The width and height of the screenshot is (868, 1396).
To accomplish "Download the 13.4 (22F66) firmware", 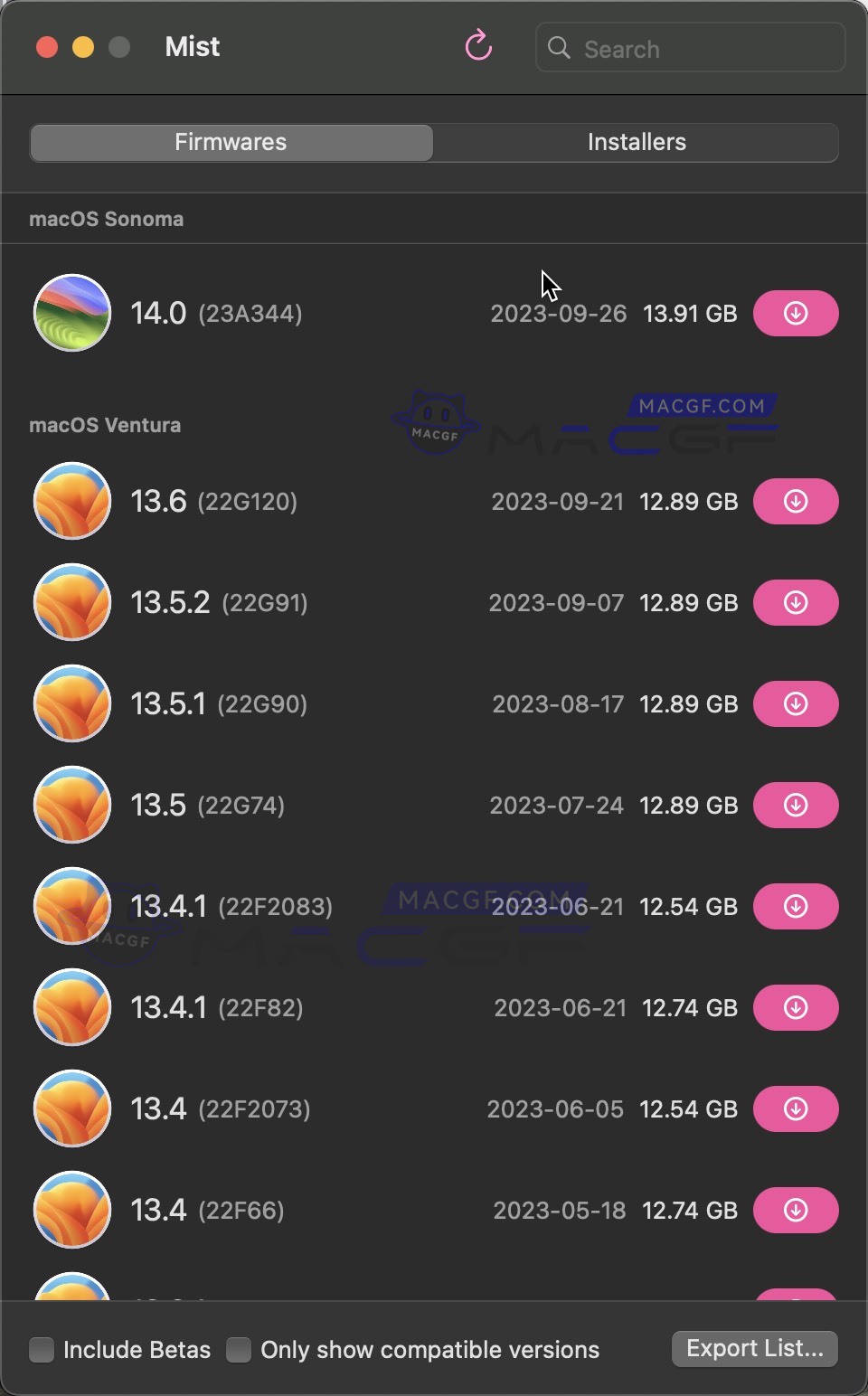I will 796,1210.
